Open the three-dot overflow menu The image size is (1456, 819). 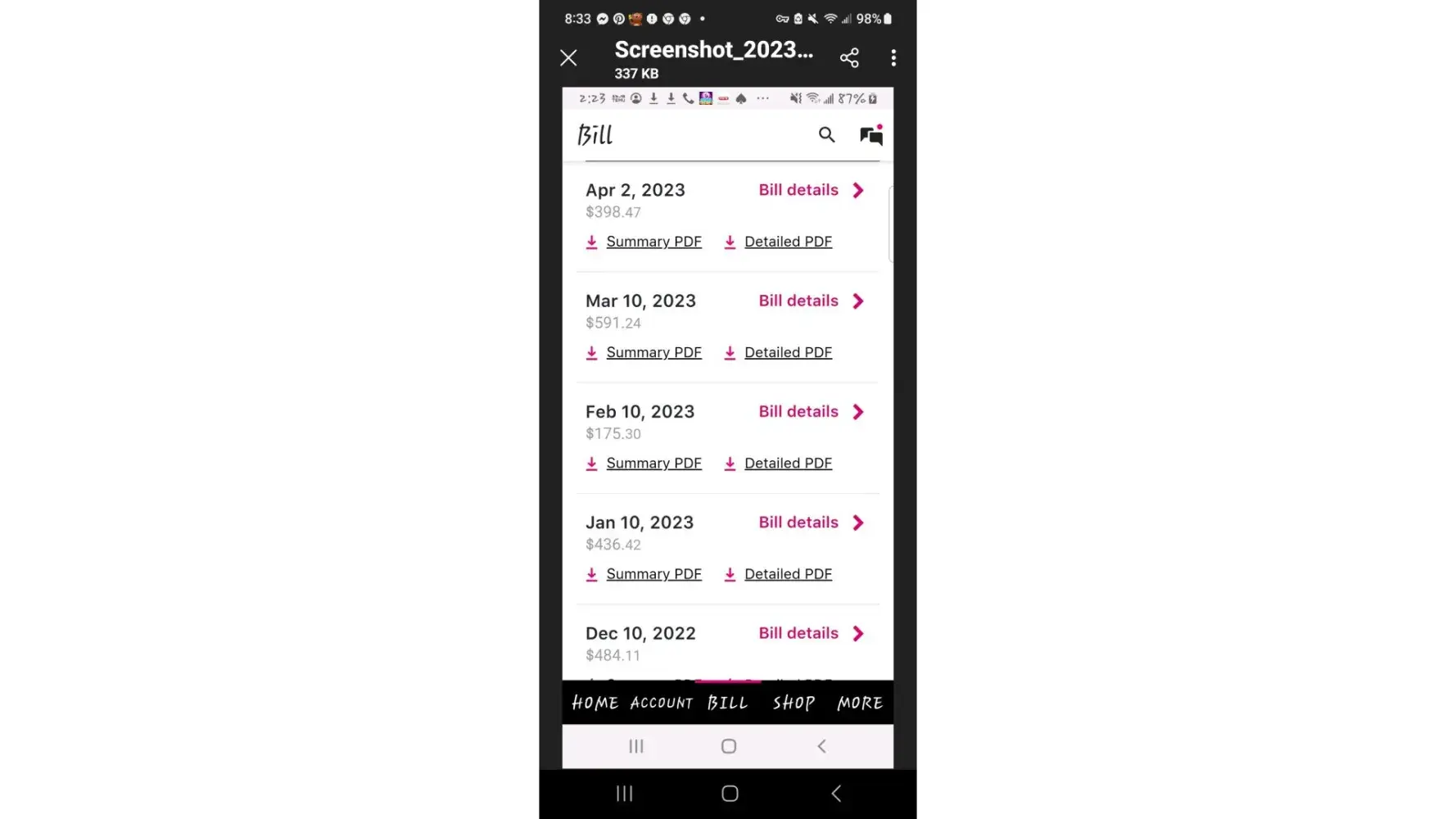click(x=893, y=57)
